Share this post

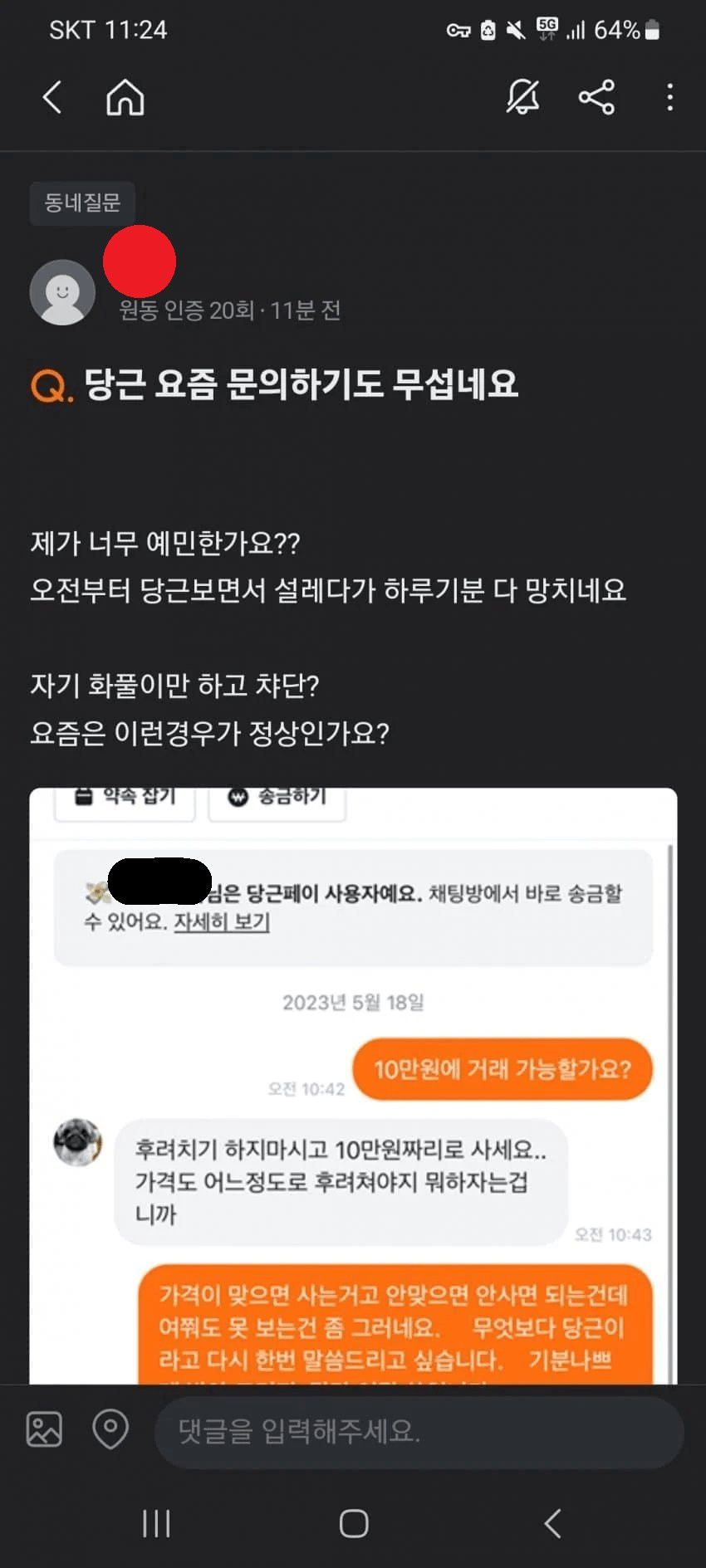click(x=596, y=98)
